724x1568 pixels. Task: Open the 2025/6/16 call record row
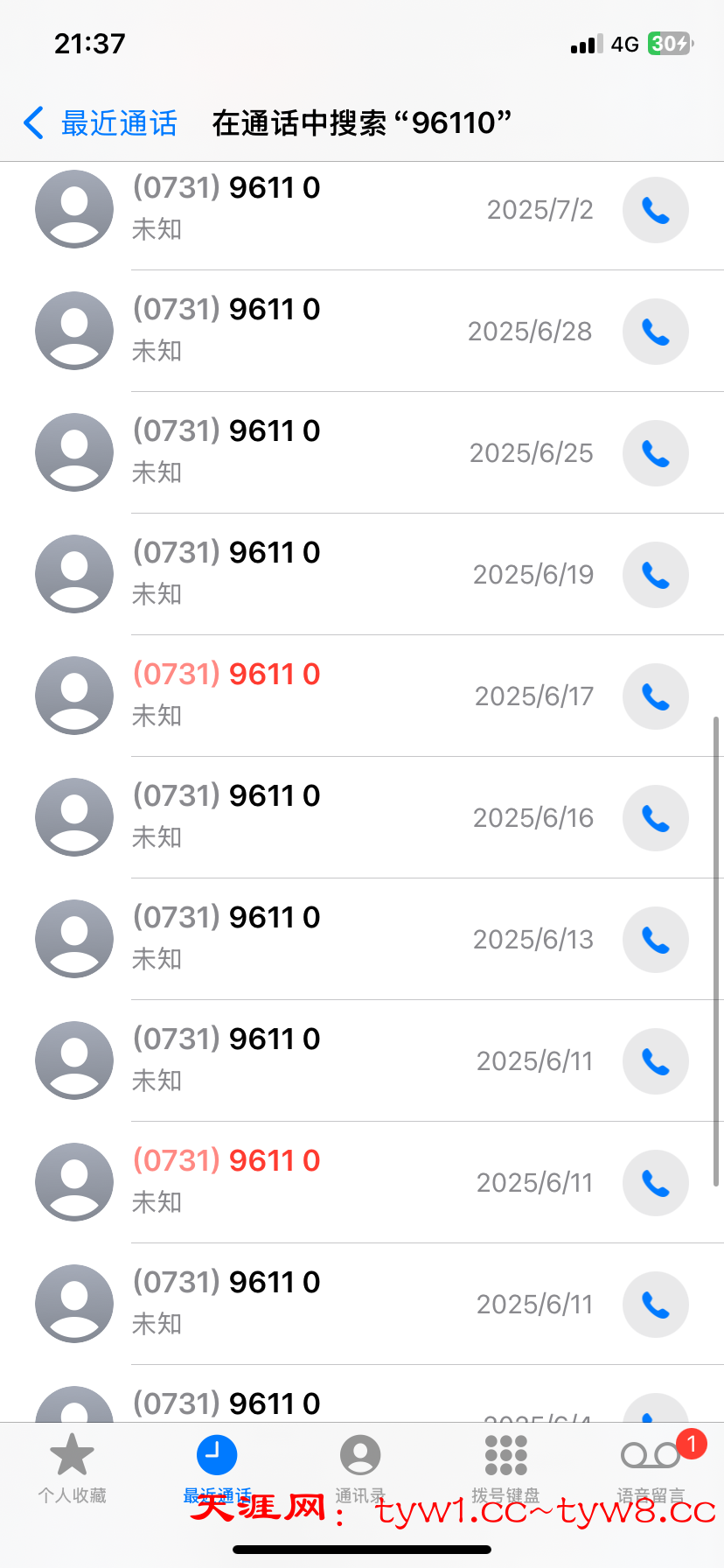[x=350, y=817]
